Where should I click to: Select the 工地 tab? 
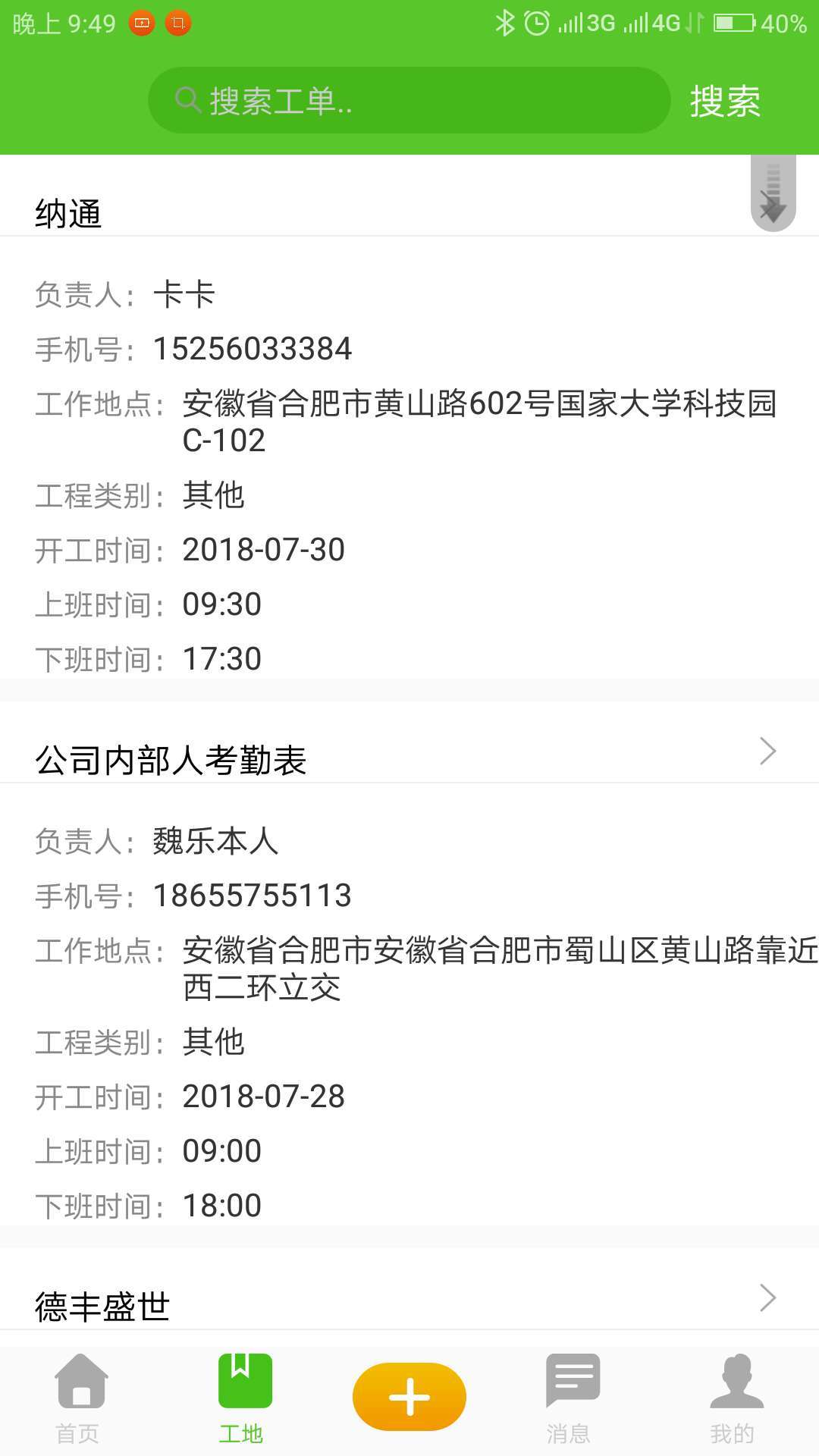(243, 1398)
